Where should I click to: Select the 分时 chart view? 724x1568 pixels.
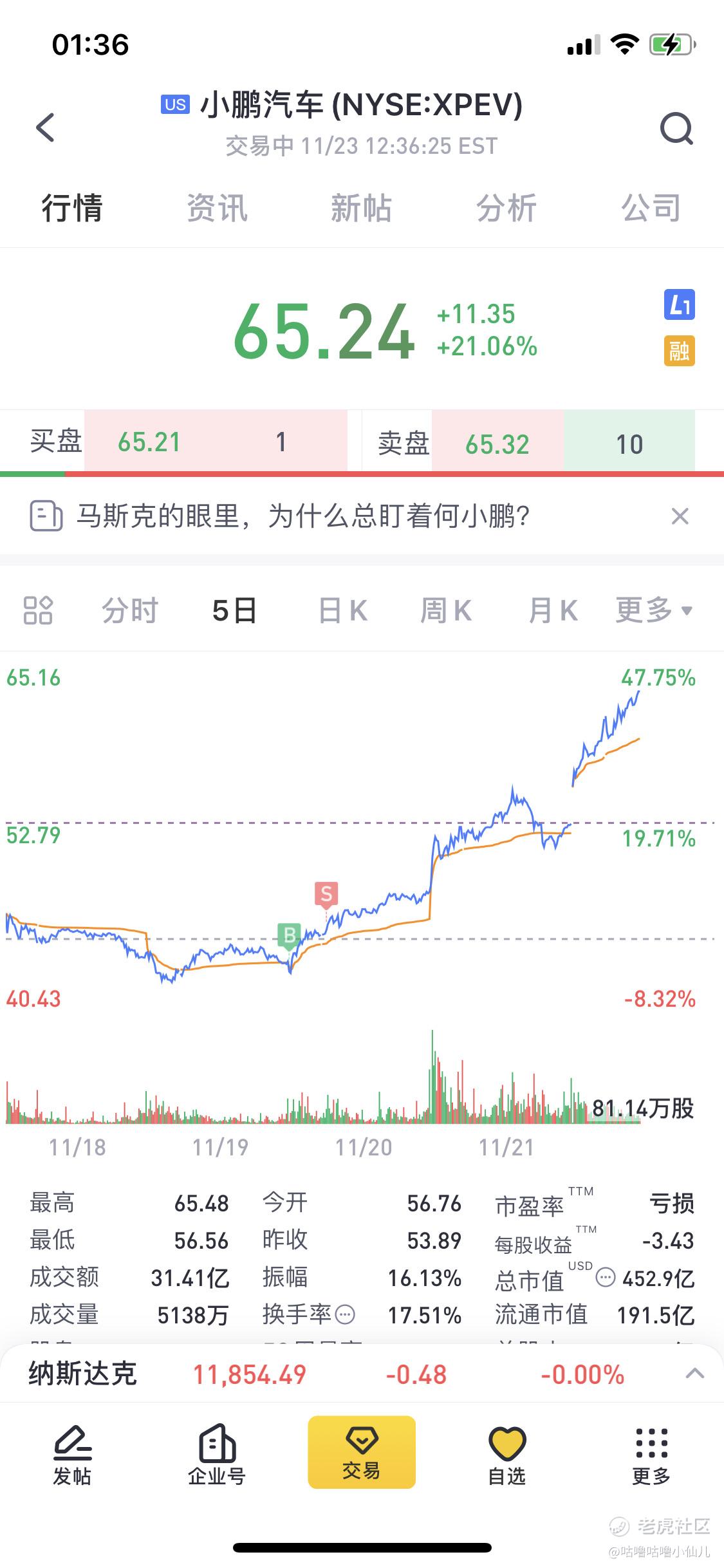[x=130, y=610]
